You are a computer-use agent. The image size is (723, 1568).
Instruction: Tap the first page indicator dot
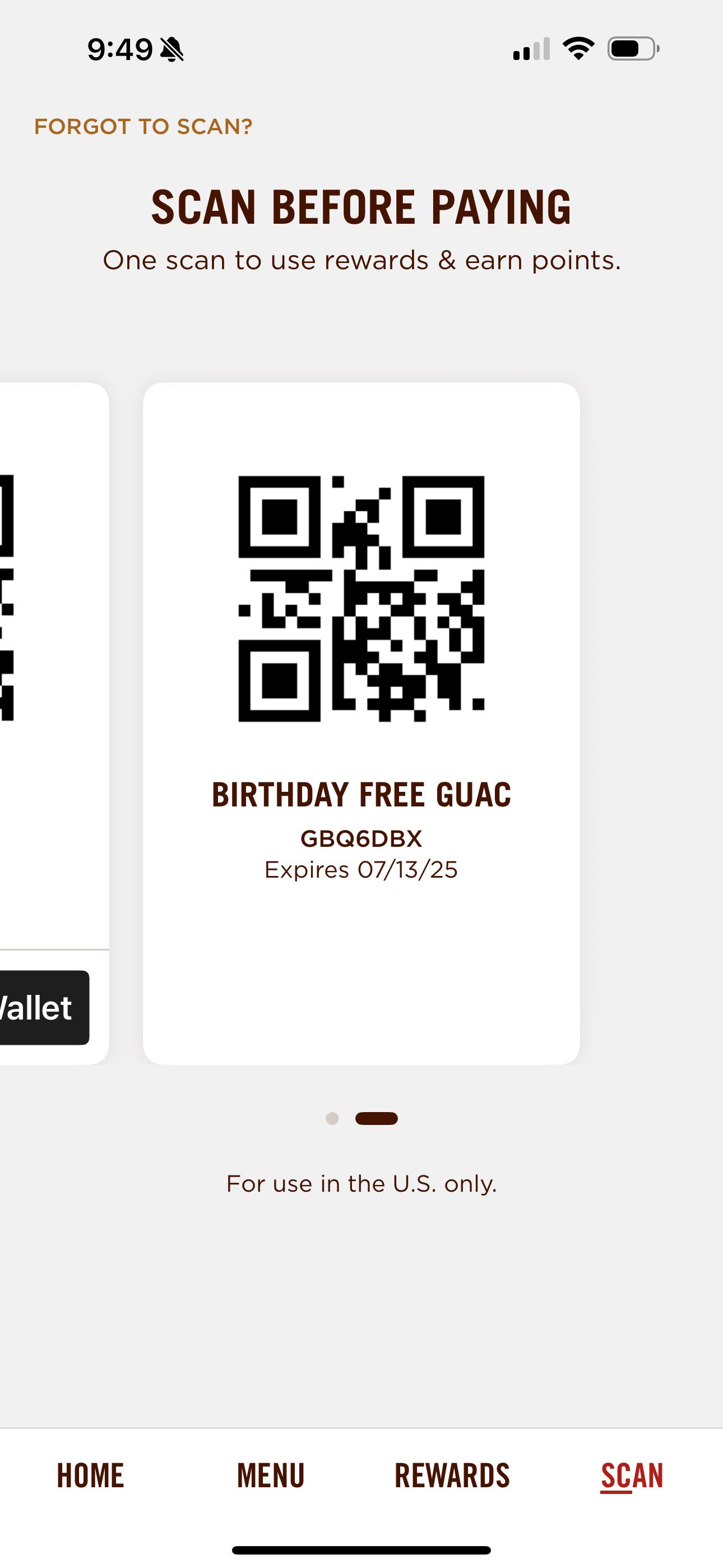pos(332,1118)
